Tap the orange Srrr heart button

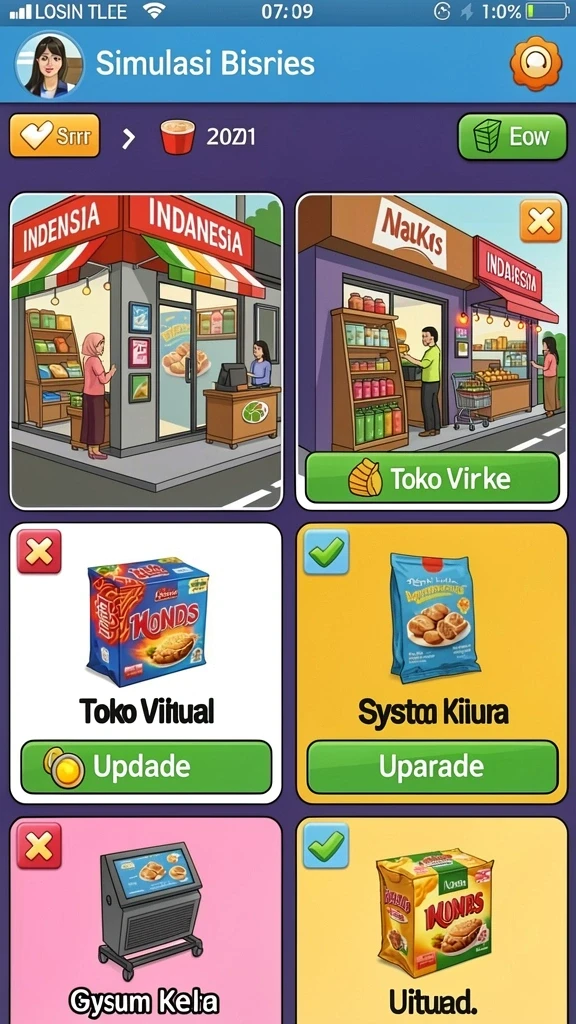point(55,136)
